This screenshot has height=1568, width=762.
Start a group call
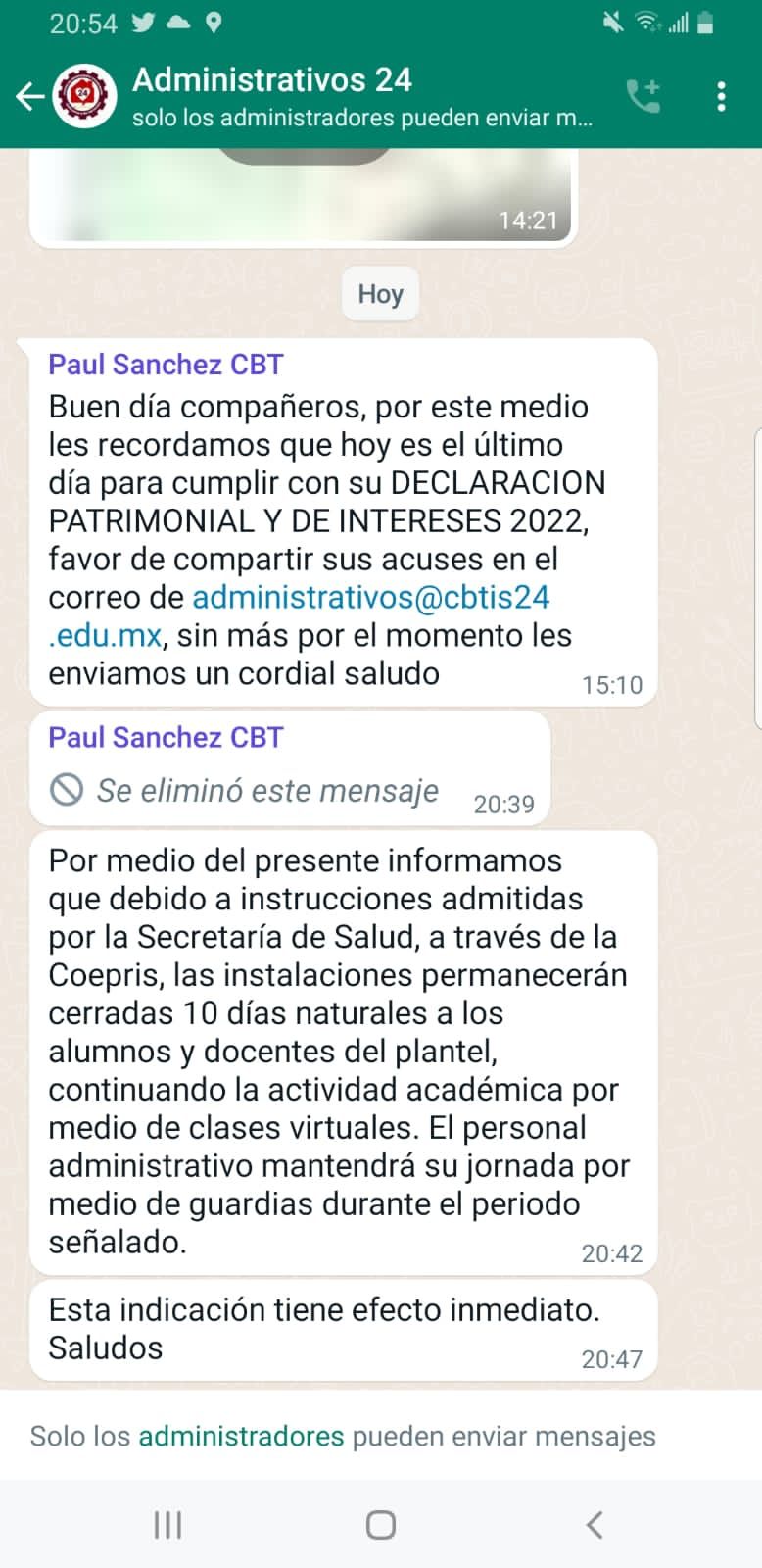click(643, 95)
